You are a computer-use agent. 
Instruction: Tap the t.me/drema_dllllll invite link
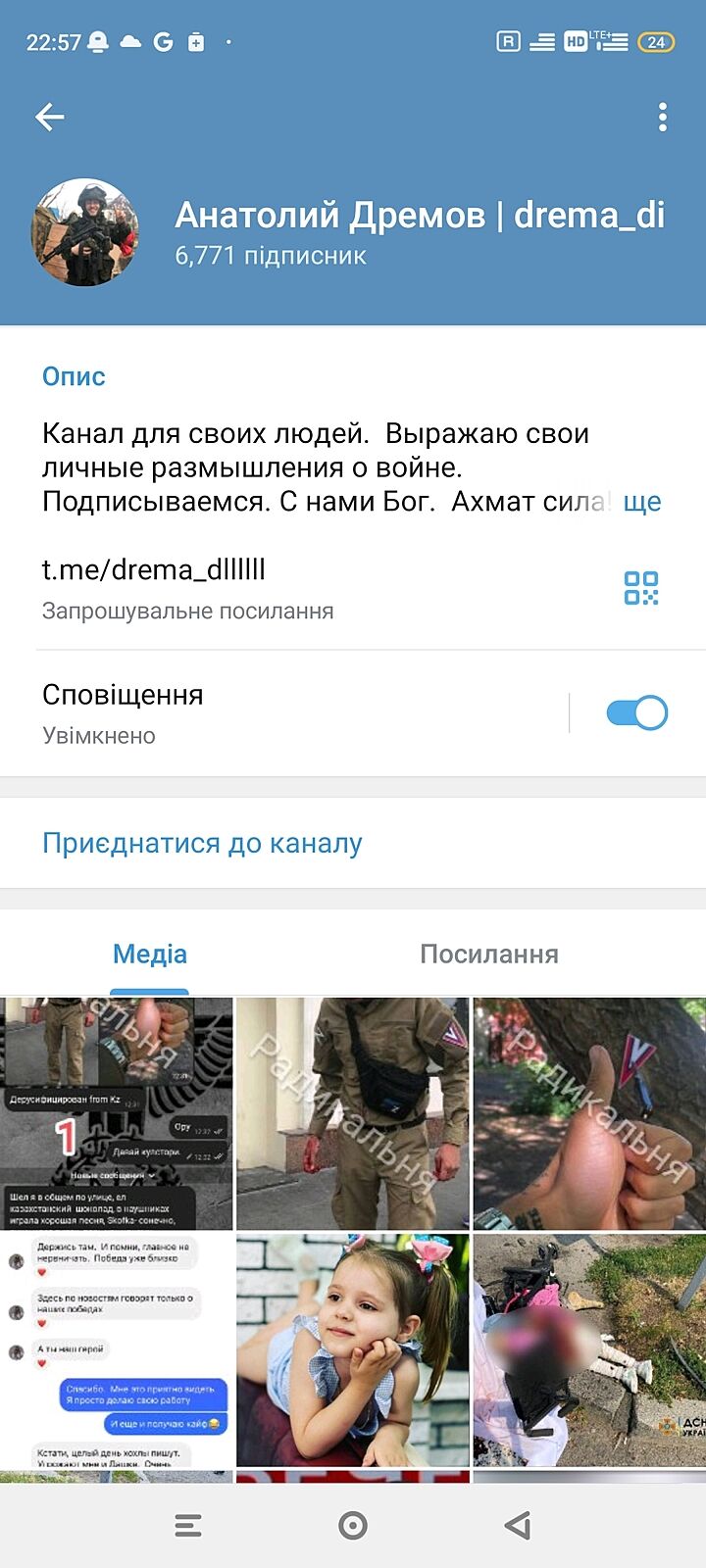click(x=154, y=569)
